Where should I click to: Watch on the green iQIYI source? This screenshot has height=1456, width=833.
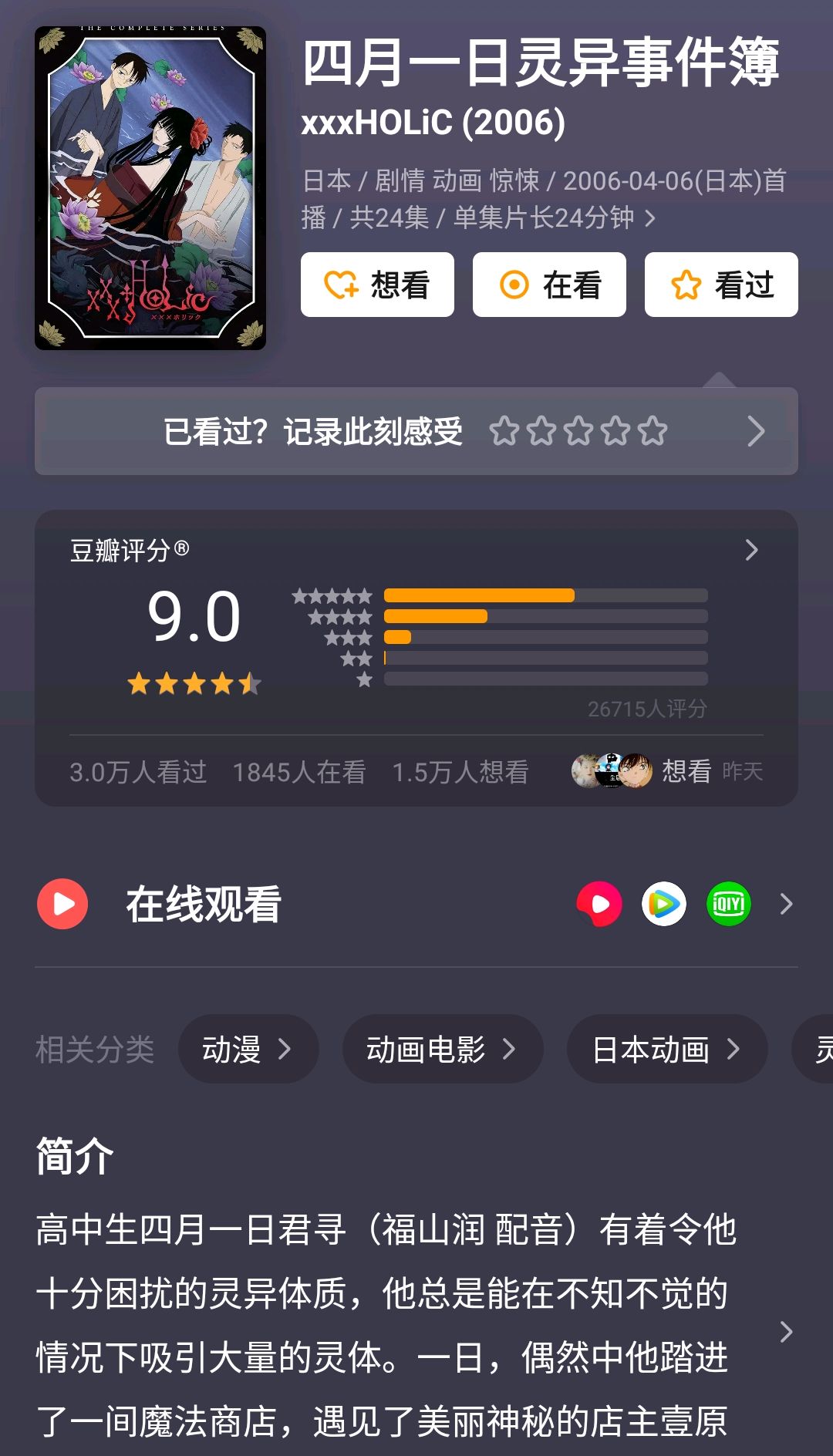click(729, 904)
